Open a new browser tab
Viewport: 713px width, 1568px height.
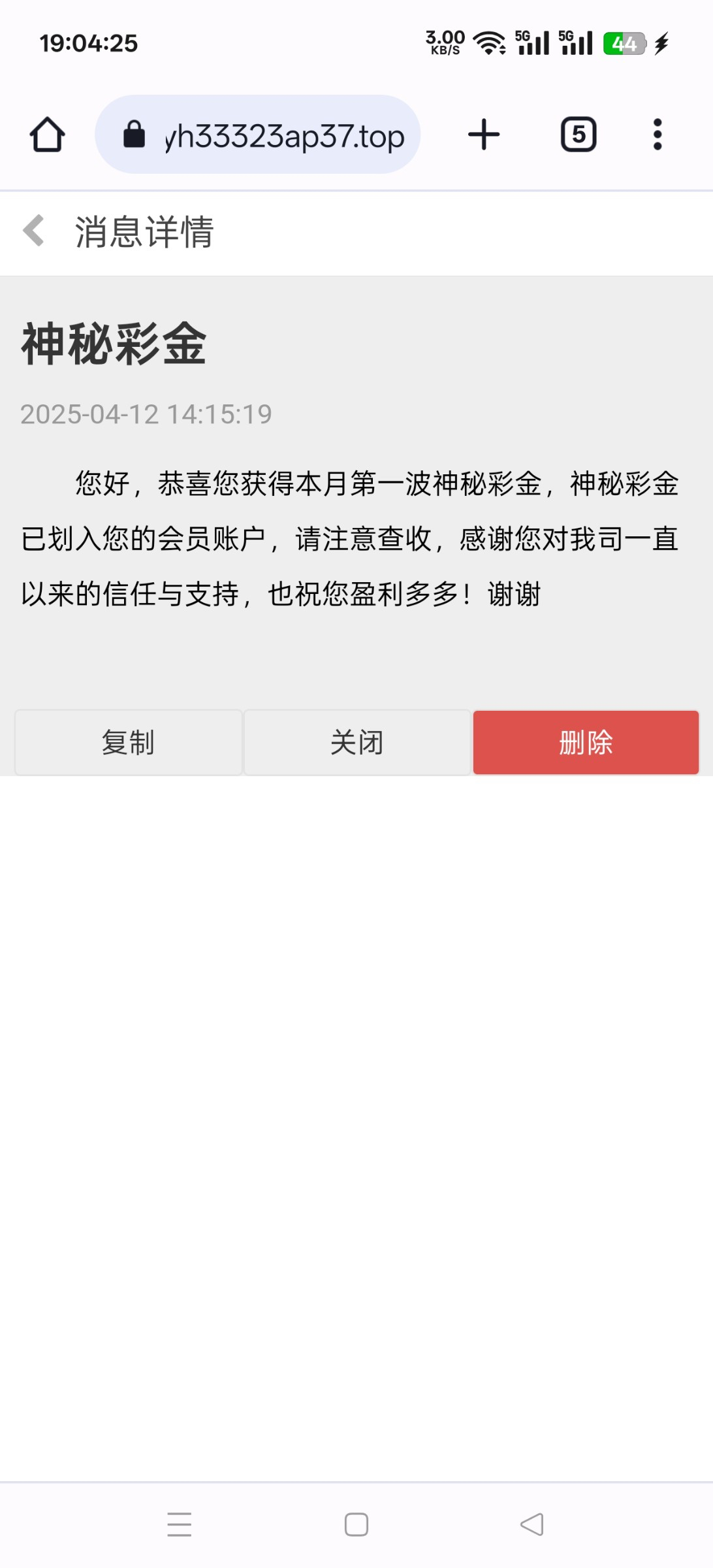coord(484,135)
